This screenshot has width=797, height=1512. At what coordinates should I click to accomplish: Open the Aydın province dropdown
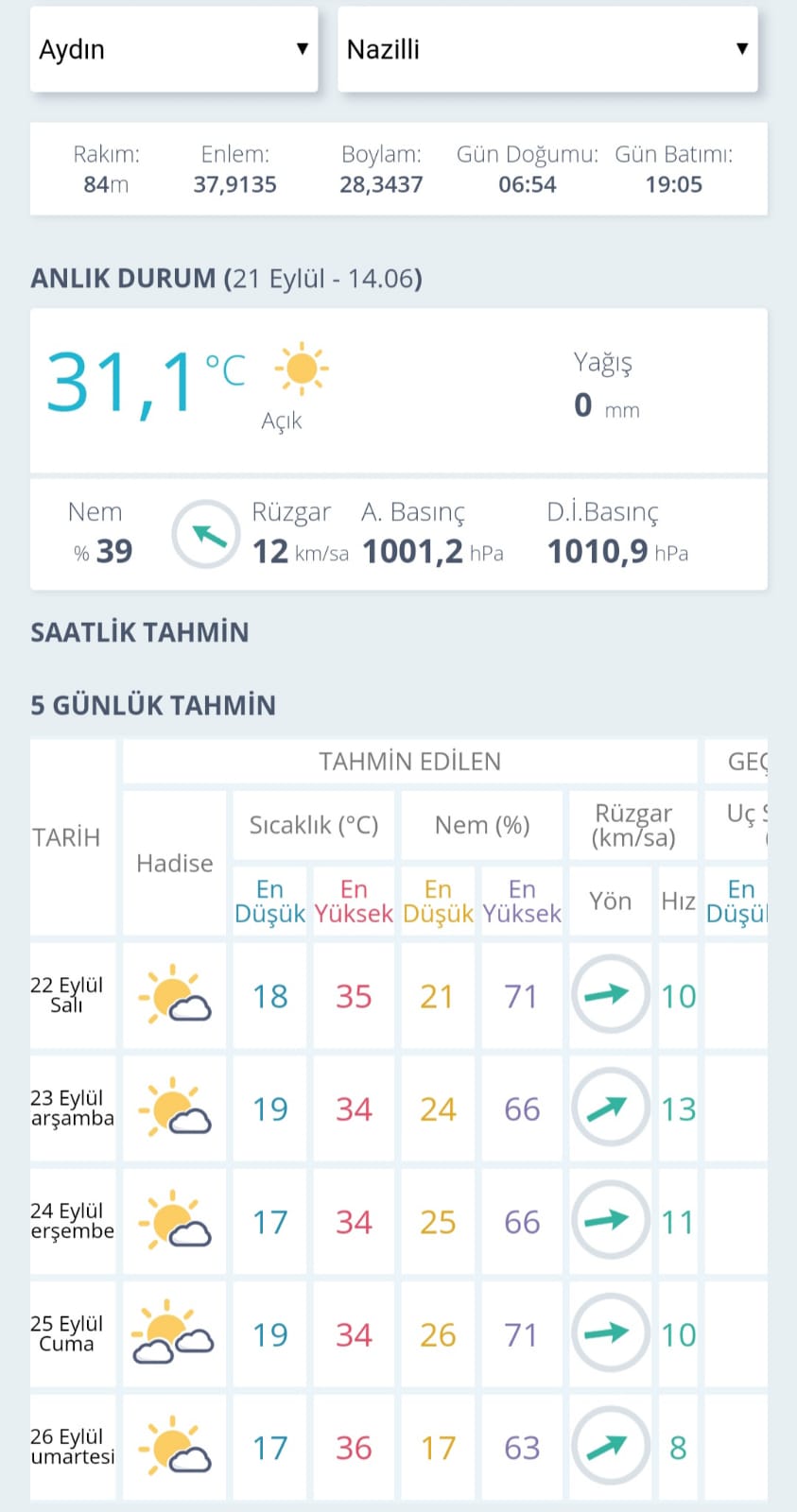point(174,49)
